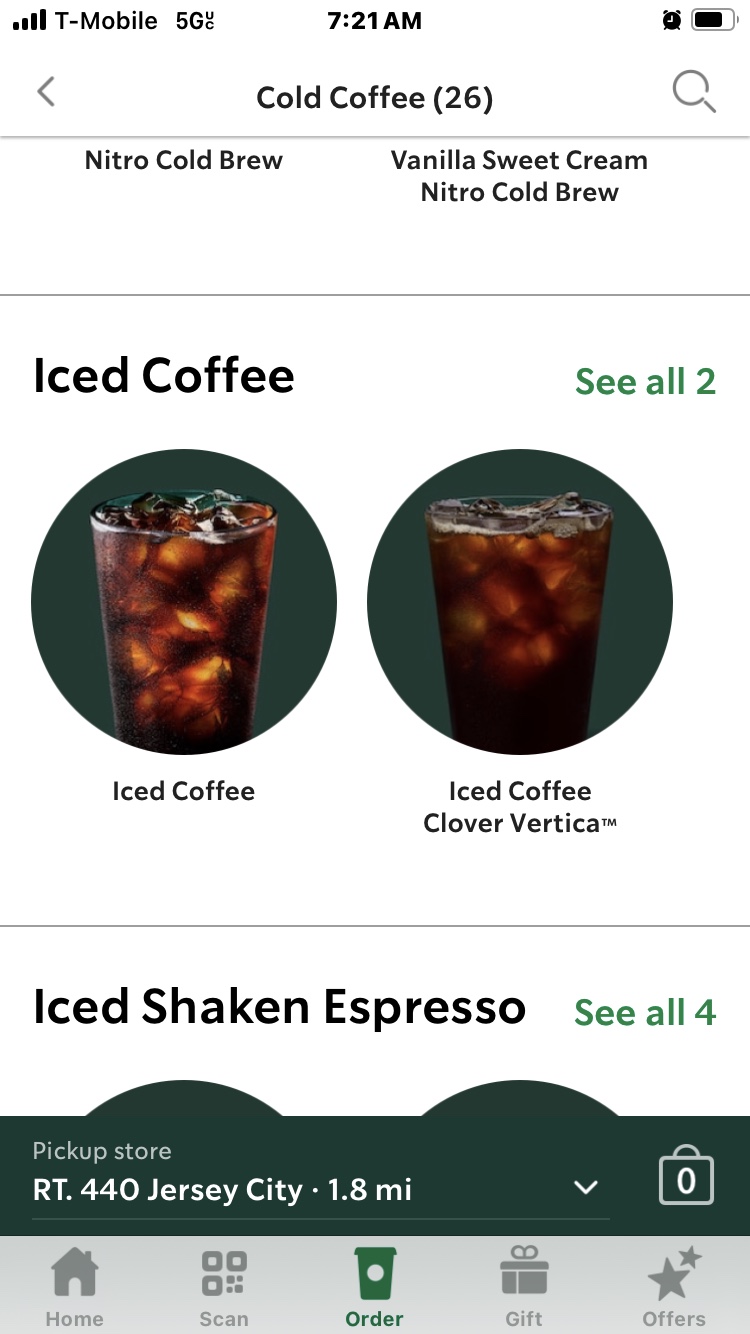
Task: Select the Order tab
Action: click(375, 1287)
